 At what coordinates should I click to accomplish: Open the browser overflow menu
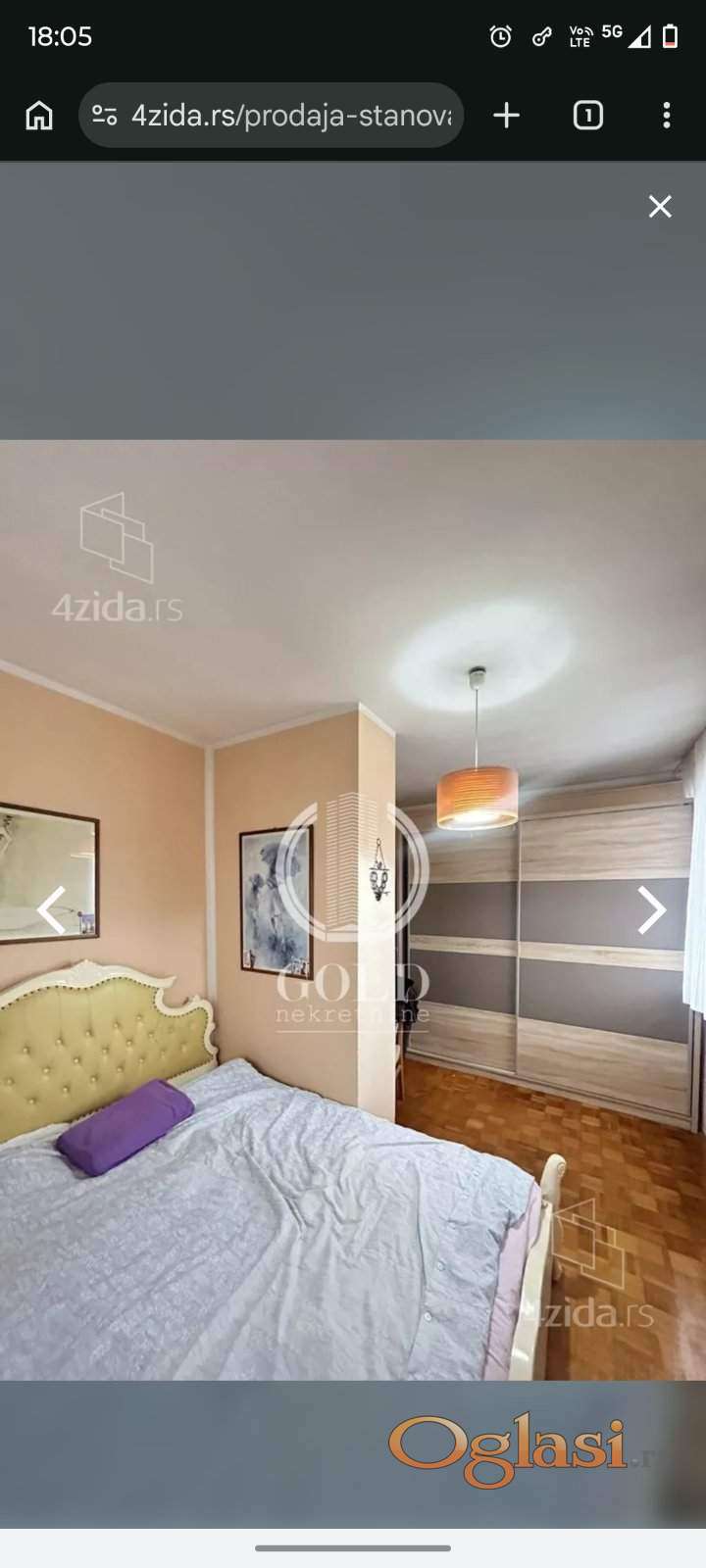(x=667, y=116)
